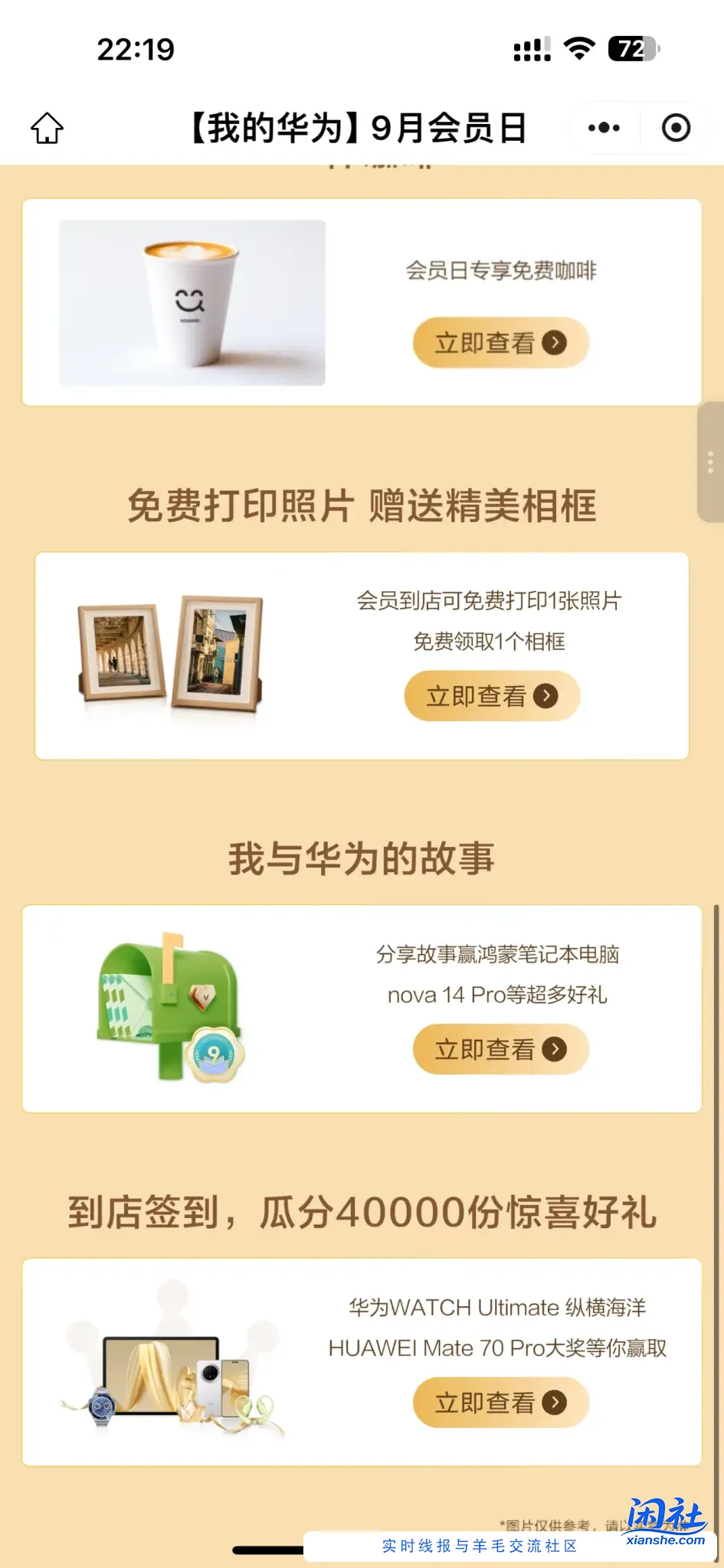Click the cellular signal icon

(x=530, y=48)
